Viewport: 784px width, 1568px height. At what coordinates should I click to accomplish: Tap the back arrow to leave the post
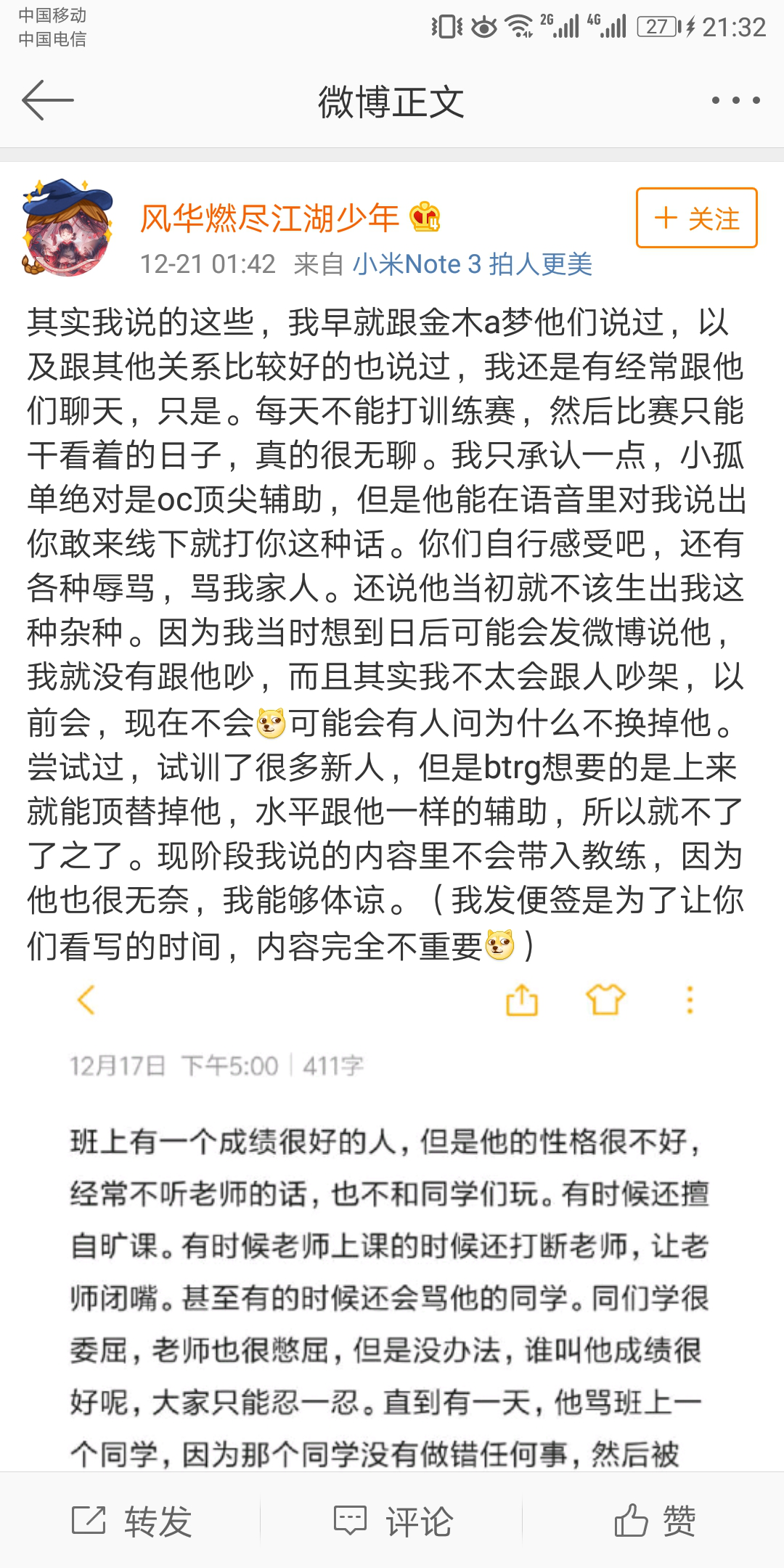pos(45,102)
